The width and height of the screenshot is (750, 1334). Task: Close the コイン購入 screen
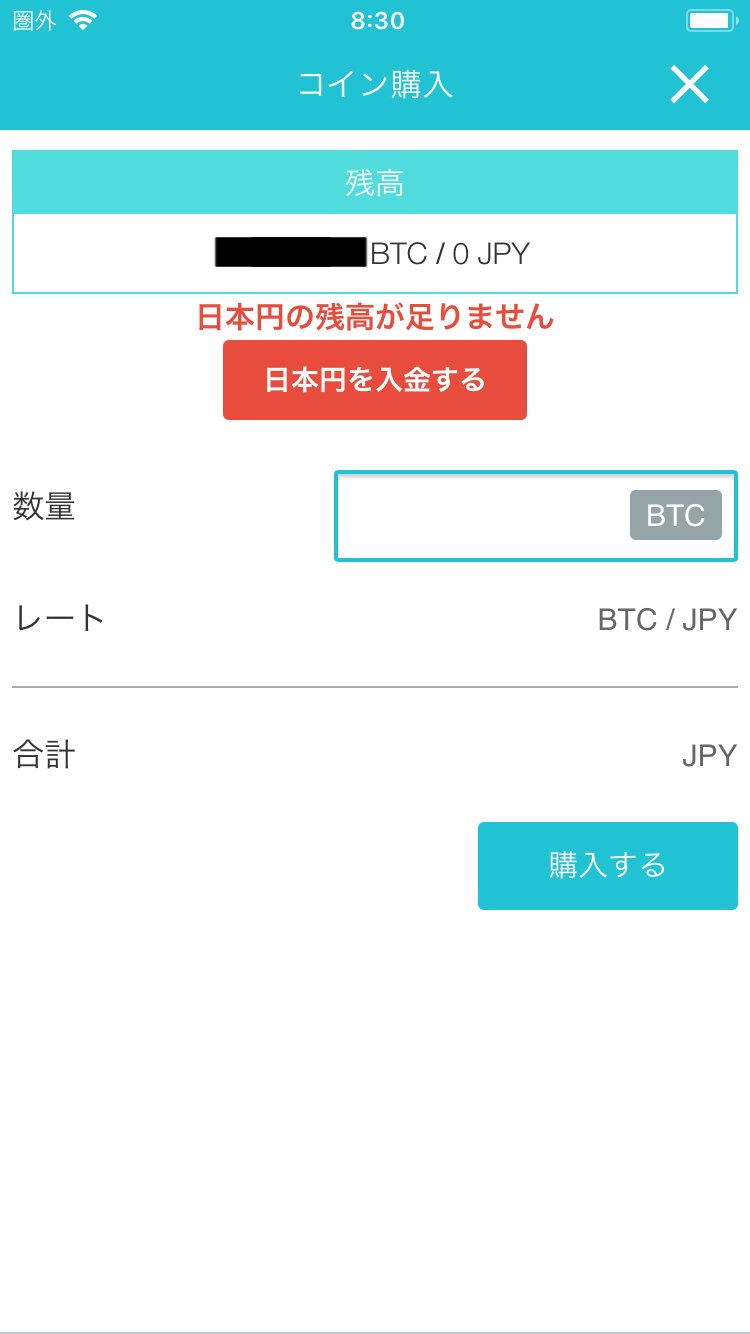tap(689, 84)
